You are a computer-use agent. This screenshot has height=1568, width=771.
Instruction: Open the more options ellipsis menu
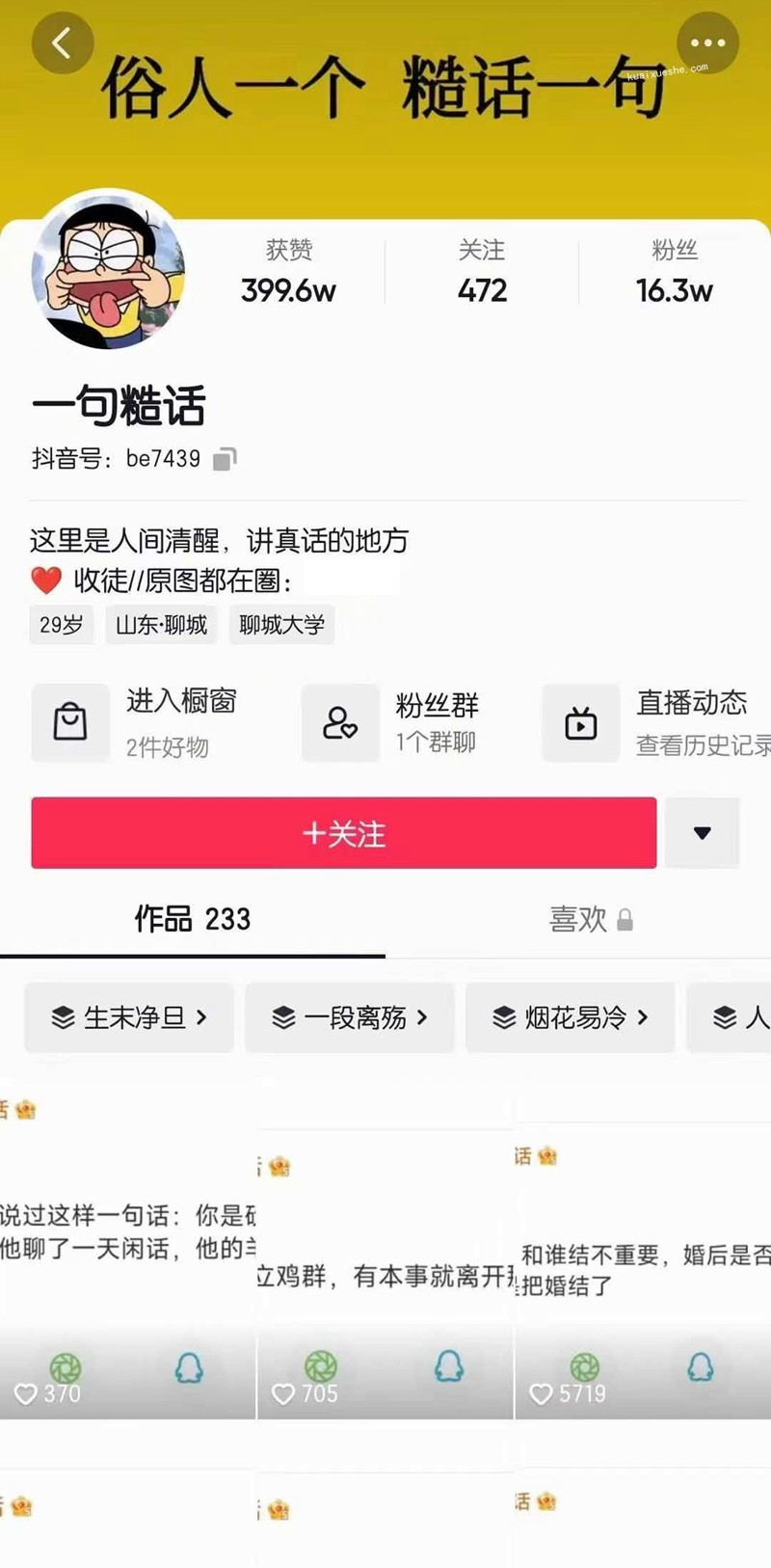tap(706, 42)
